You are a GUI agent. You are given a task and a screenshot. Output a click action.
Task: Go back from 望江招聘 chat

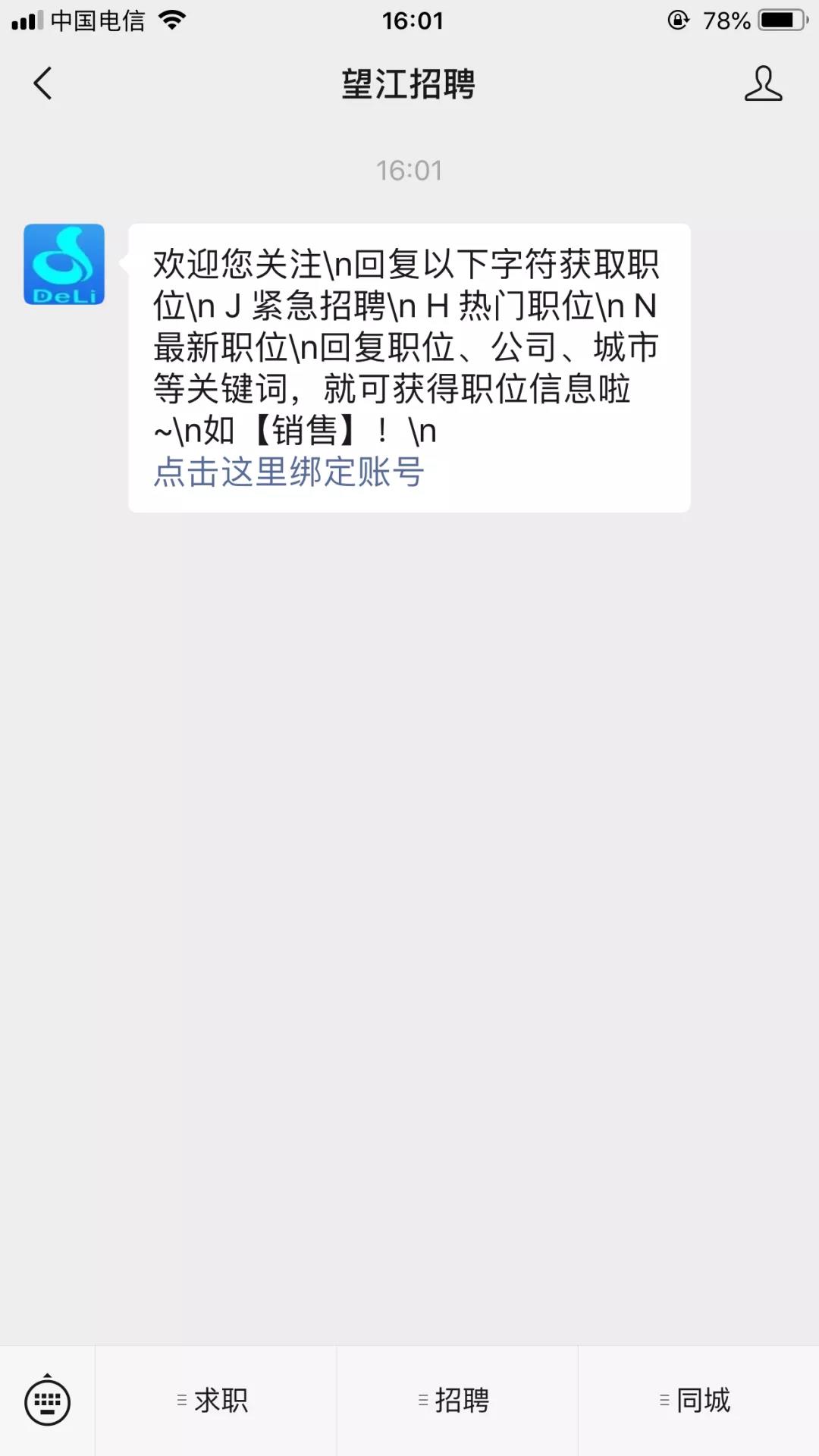coord(43,83)
